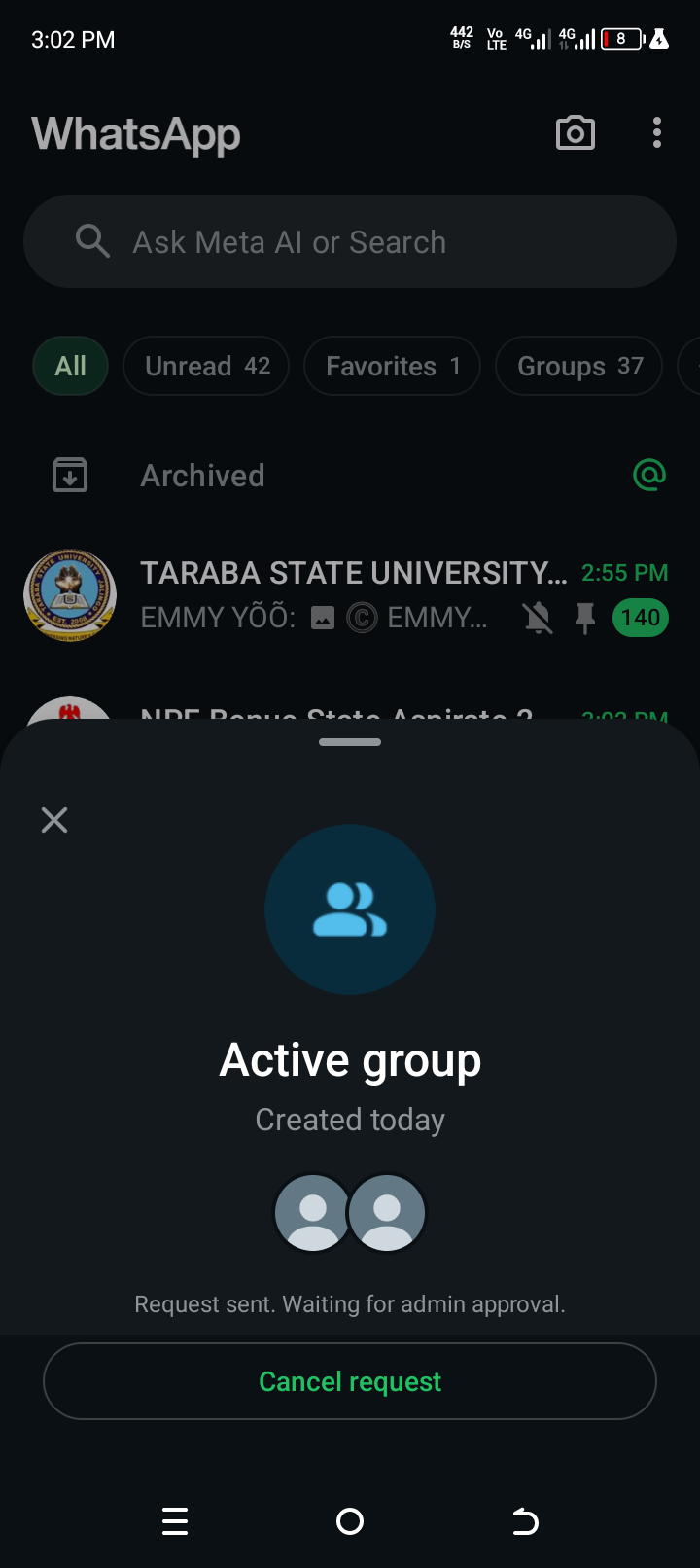Image resolution: width=700 pixels, height=1568 pixels.
Task: Switch to the Favorites filter
Action: [x=392, y=366]
